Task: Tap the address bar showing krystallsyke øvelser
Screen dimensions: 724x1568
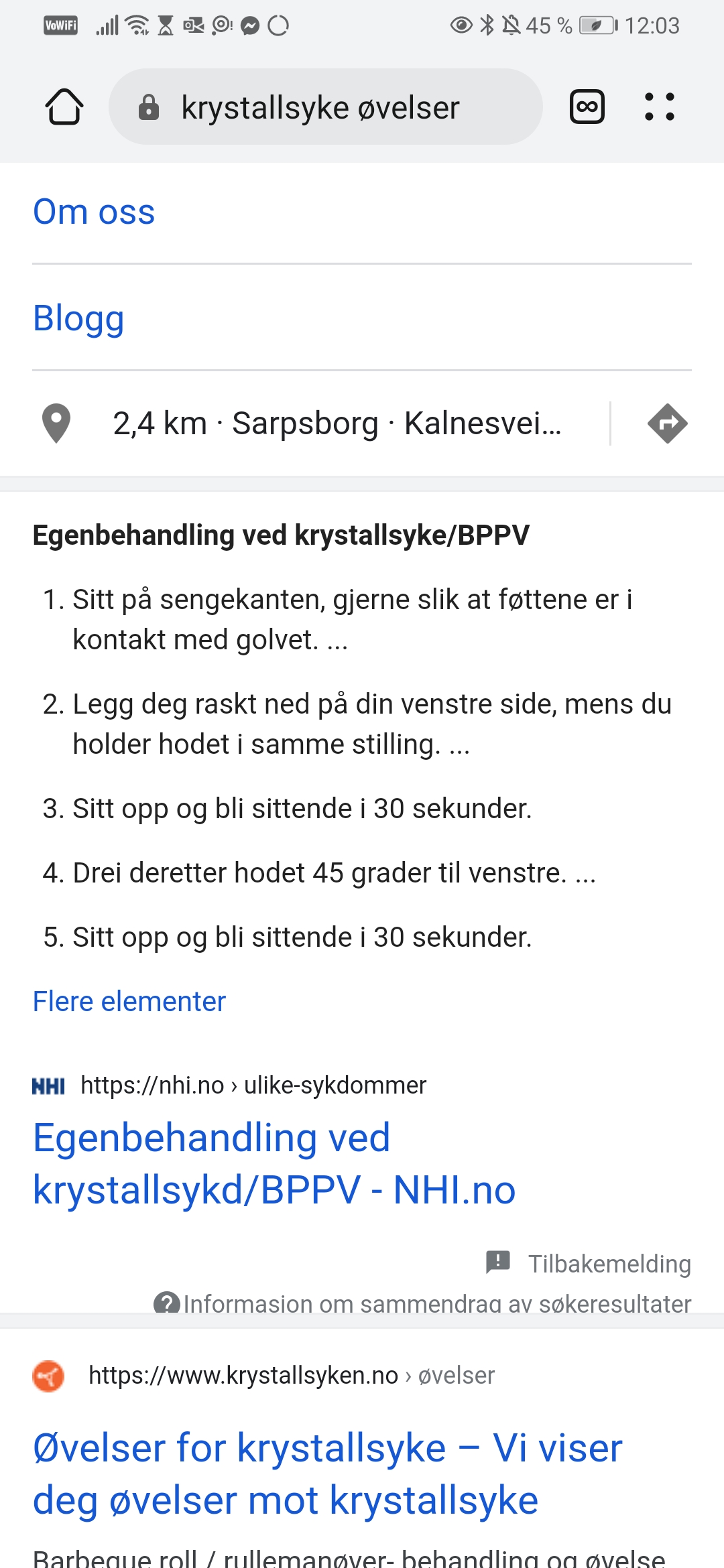Action: (x=326, y=107)
